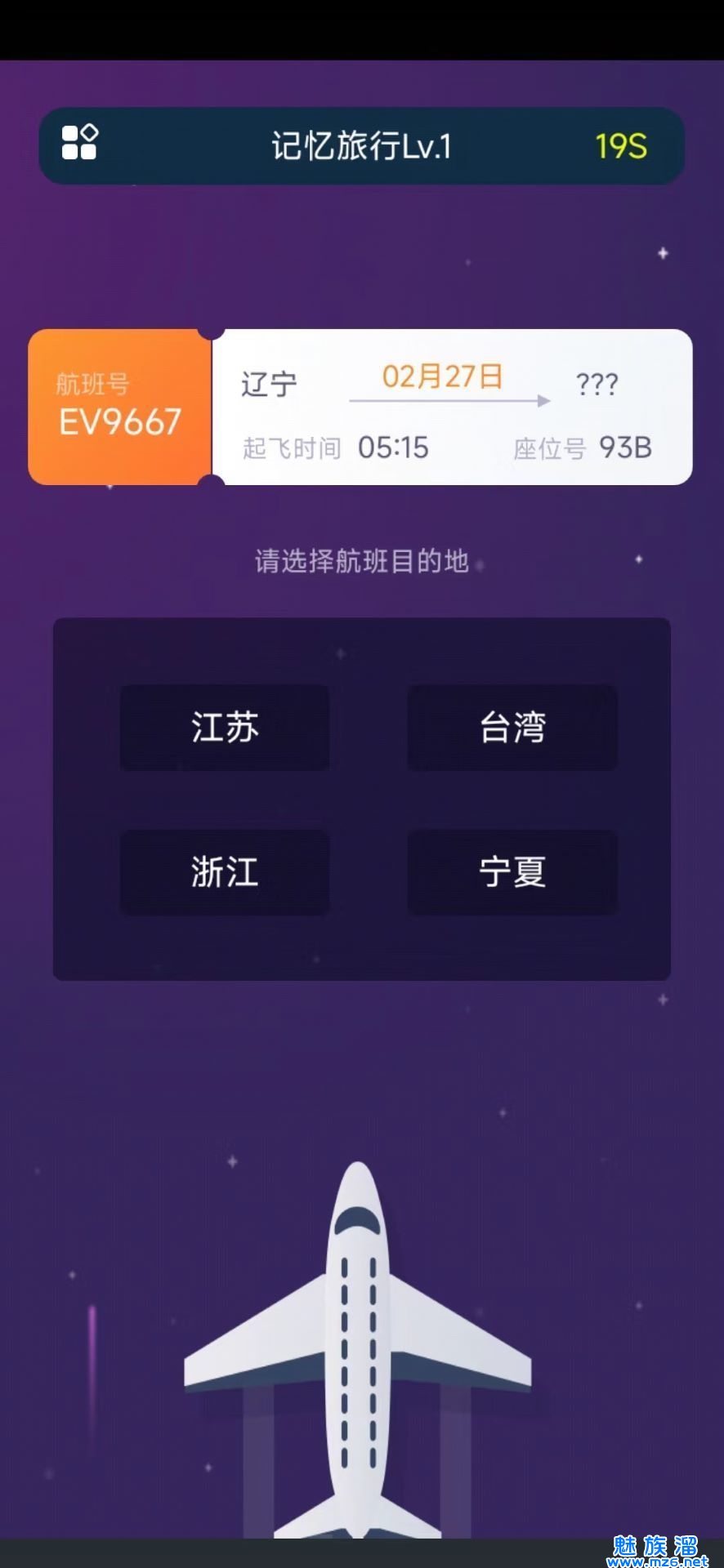The width and height of the screenshot is (724, 1568).
Task: Answer with 宁夏 as destination
Action: 512,872
